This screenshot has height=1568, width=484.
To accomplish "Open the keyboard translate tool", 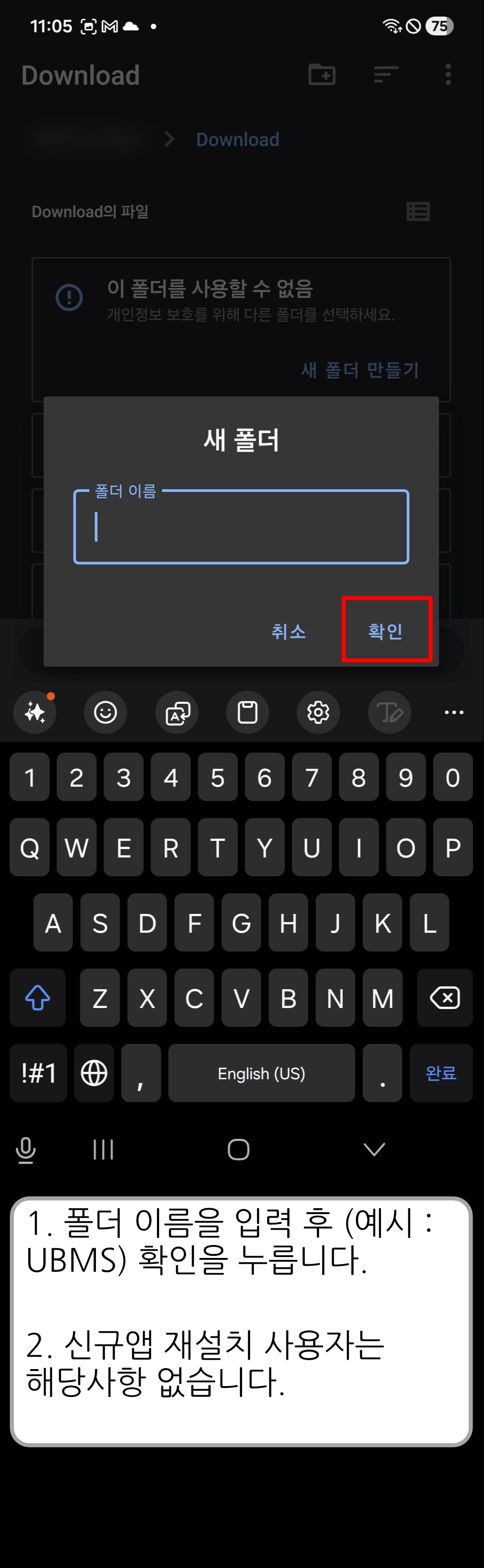I will (177, 711).
